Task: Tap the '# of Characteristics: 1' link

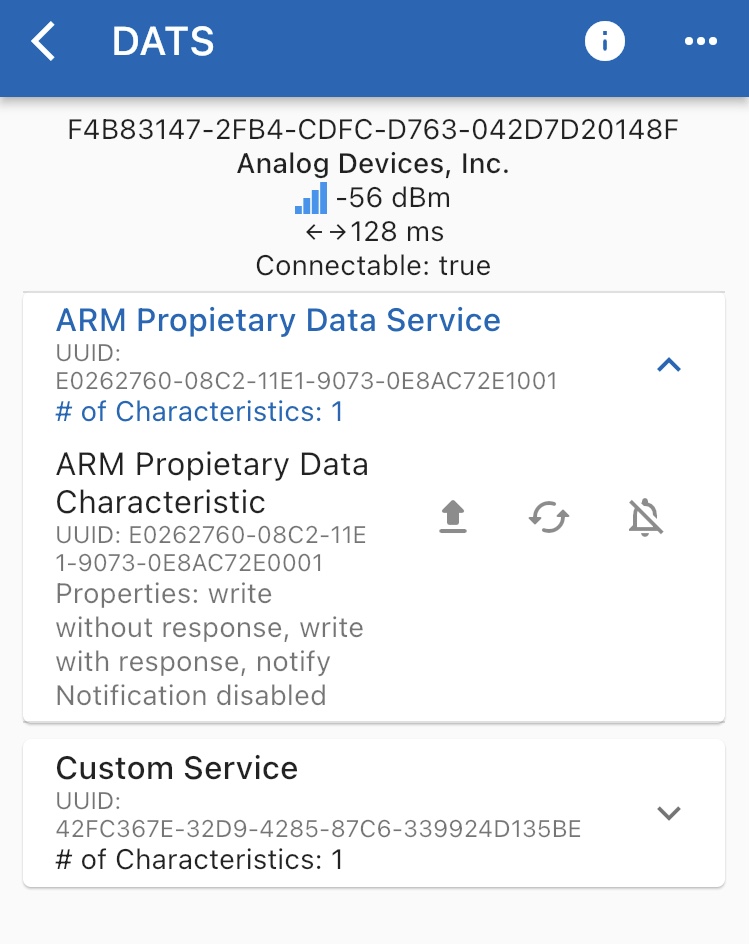Action: pos(198,411)
